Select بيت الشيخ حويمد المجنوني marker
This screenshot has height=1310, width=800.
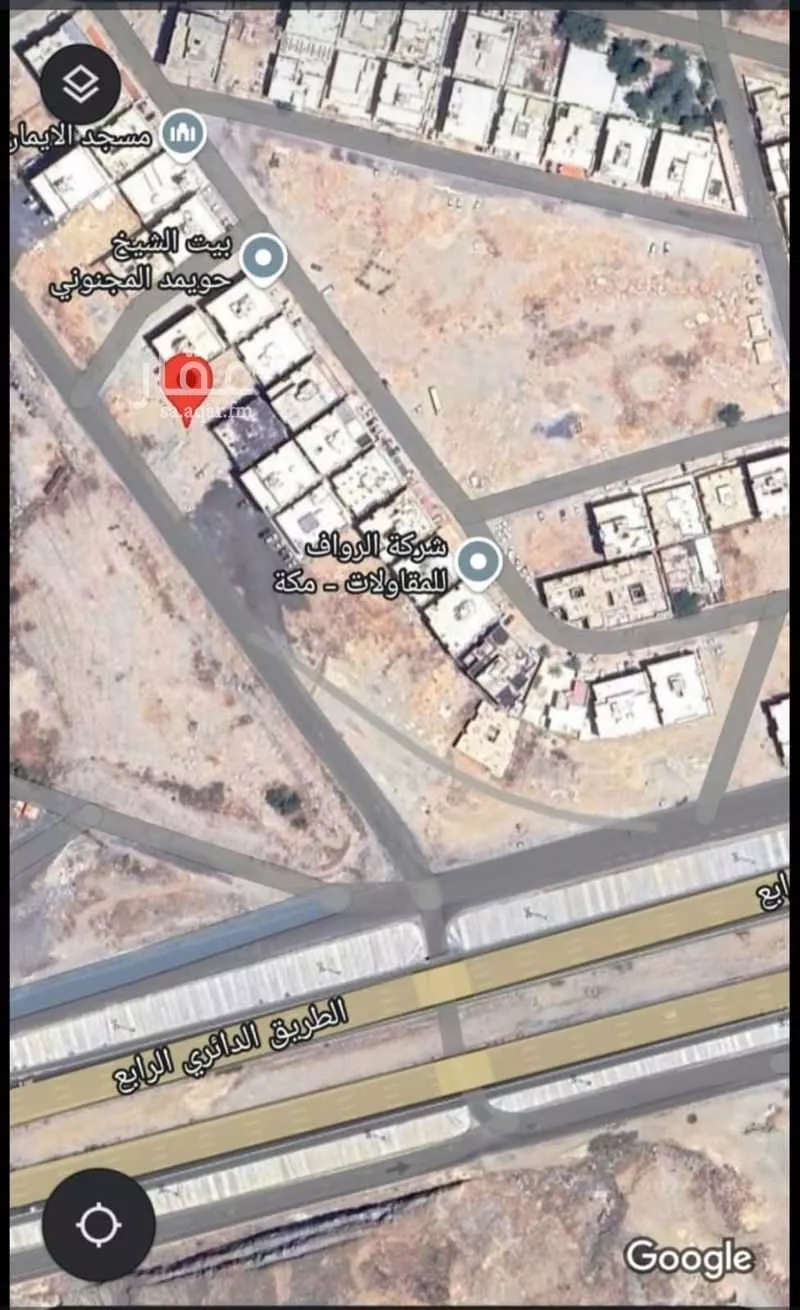tap(263, 259)
